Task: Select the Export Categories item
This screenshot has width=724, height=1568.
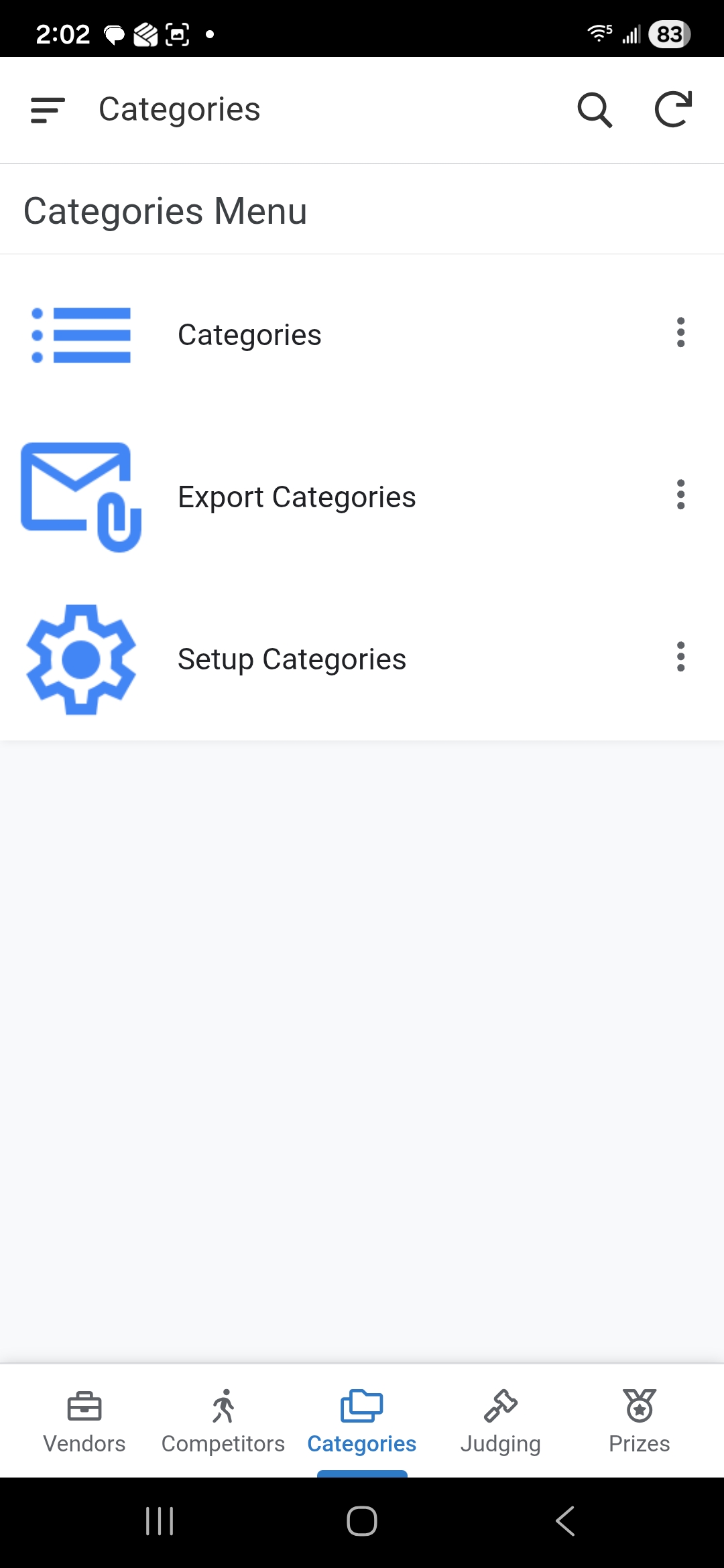Action: [297, 496]
